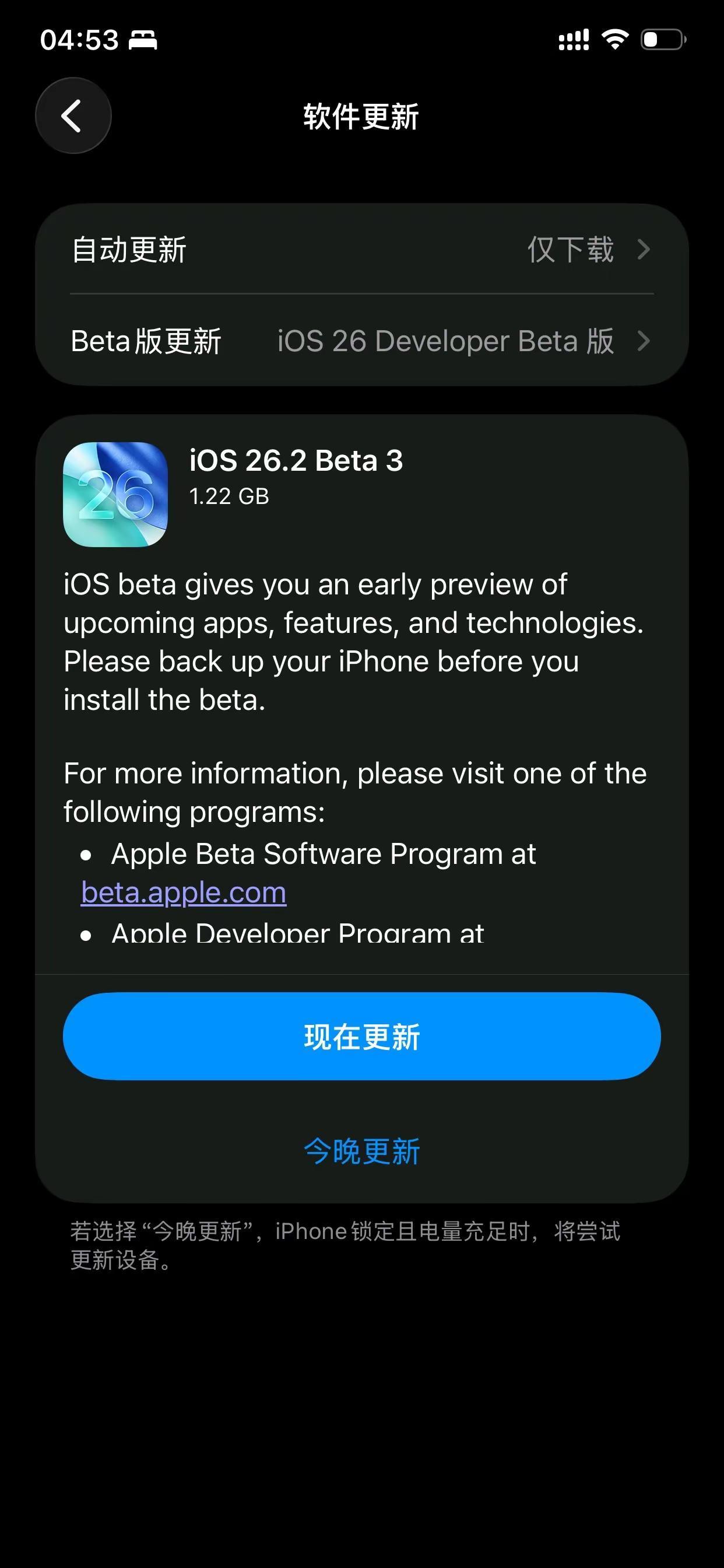Change the 仅下载 auto-update option
Screen dimensions: 724x1568
click(571, 250)
